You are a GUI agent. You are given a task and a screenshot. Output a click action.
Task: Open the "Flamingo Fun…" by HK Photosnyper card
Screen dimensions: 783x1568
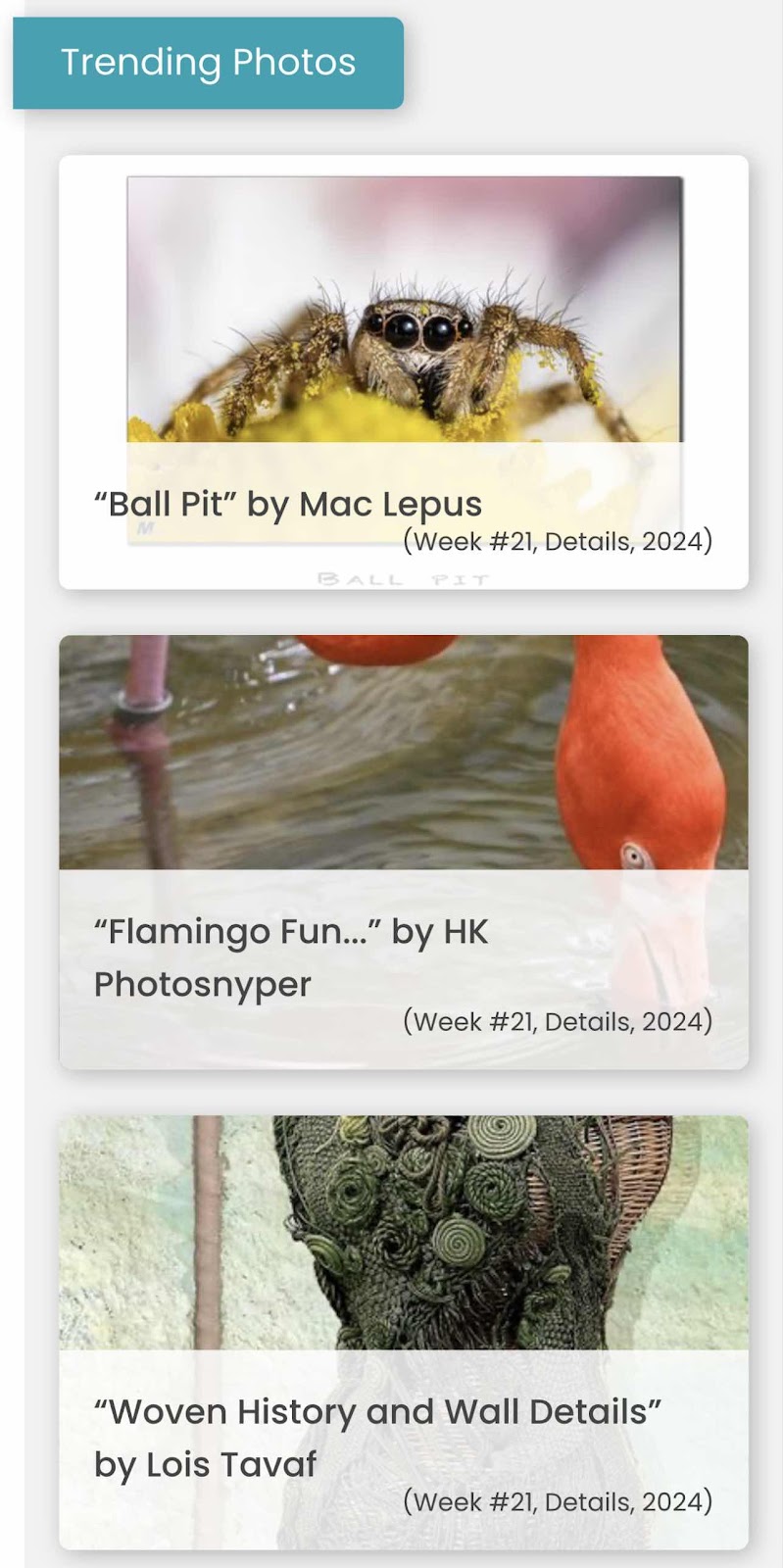(x=403, y=852)
